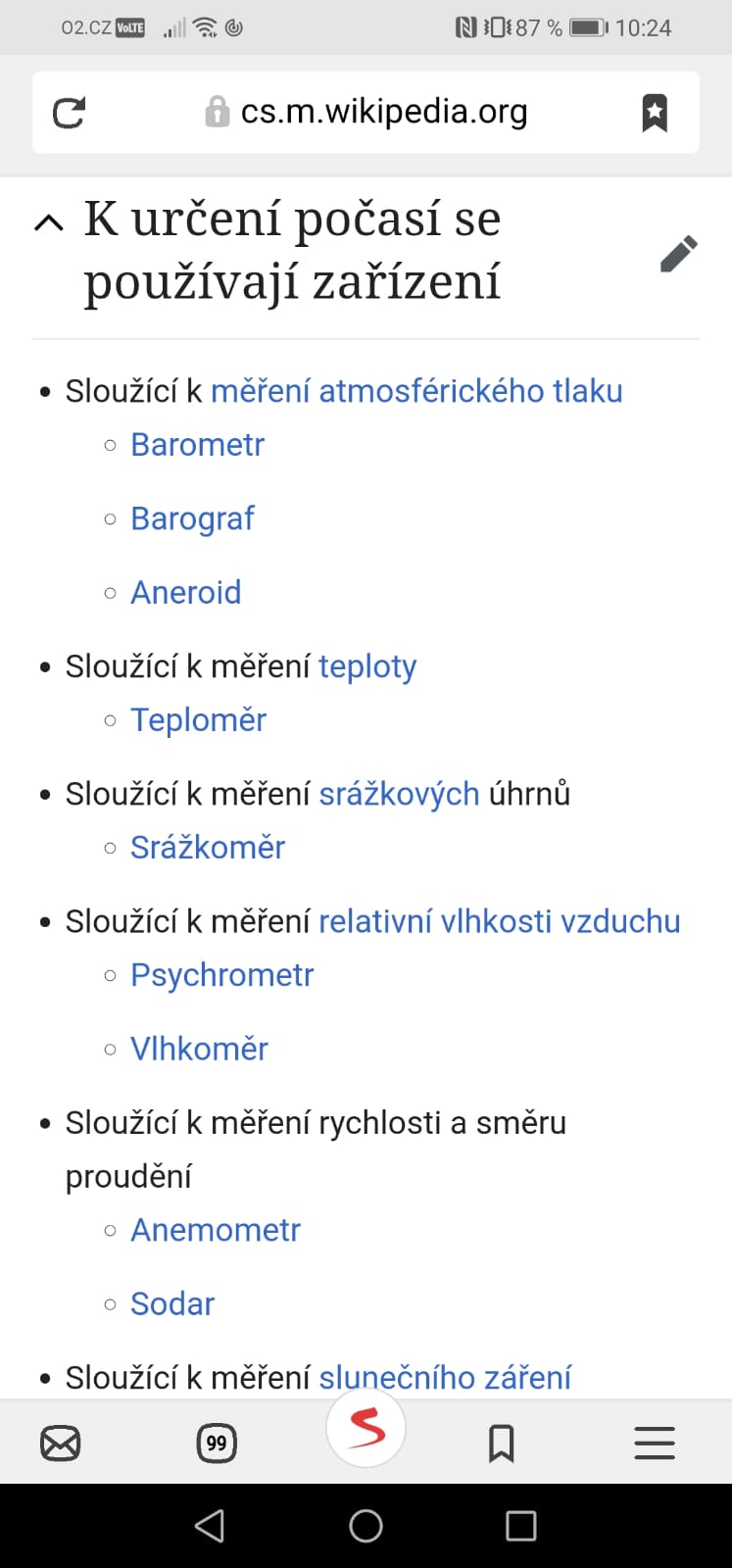The width and height of the screenshot is (732, 1568).
Task: Open the Barometr article
Action: click(x=197, y=445)
